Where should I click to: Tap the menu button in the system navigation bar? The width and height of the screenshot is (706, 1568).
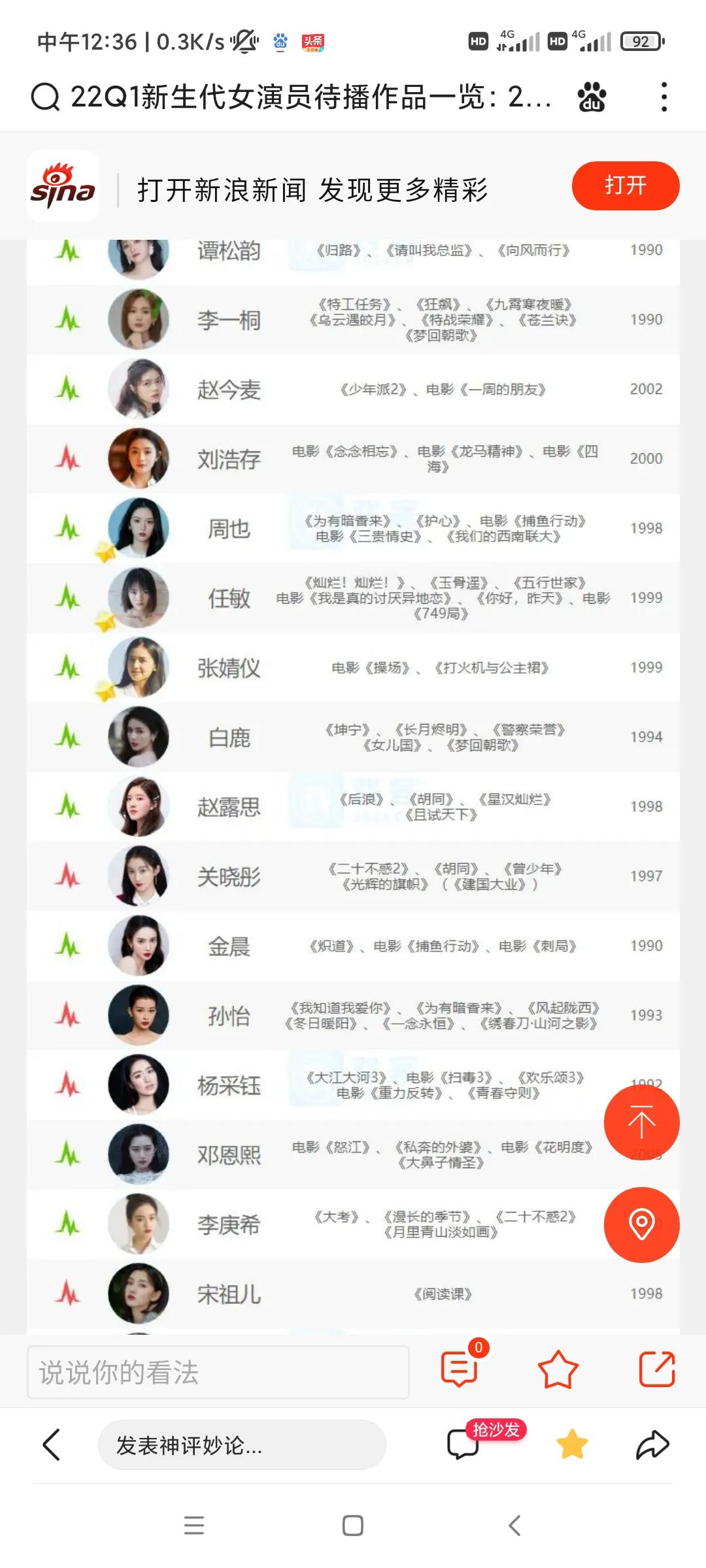194,1527
